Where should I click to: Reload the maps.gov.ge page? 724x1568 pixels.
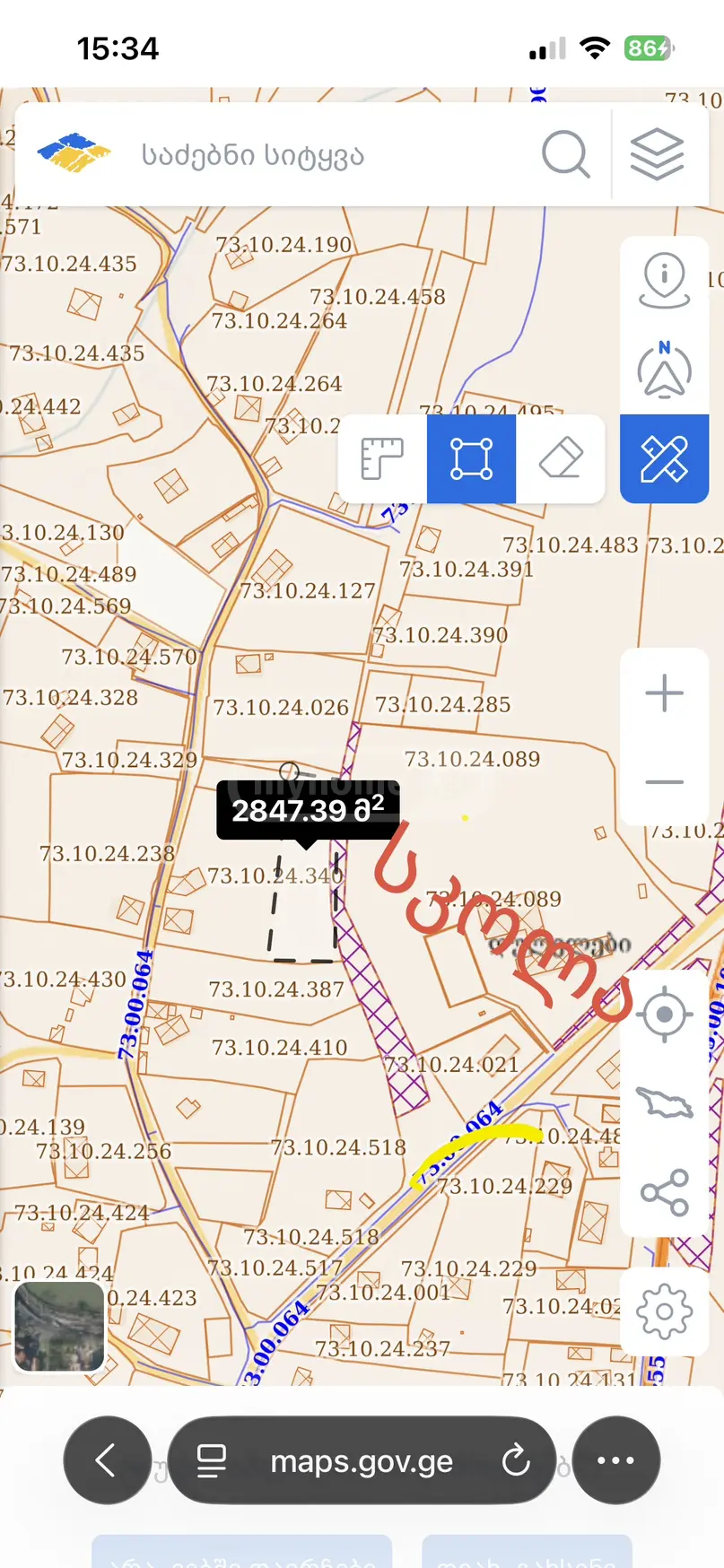pos(516,1460)
